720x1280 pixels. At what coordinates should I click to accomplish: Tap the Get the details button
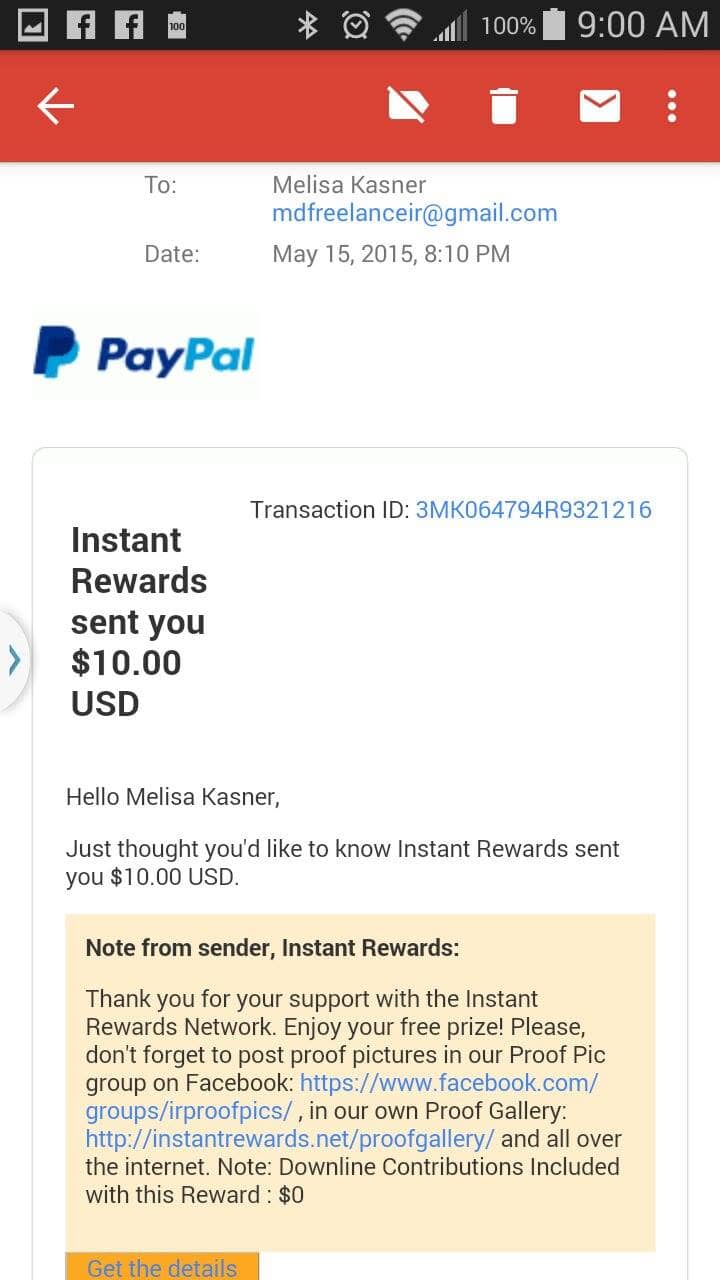point(162,1267)
